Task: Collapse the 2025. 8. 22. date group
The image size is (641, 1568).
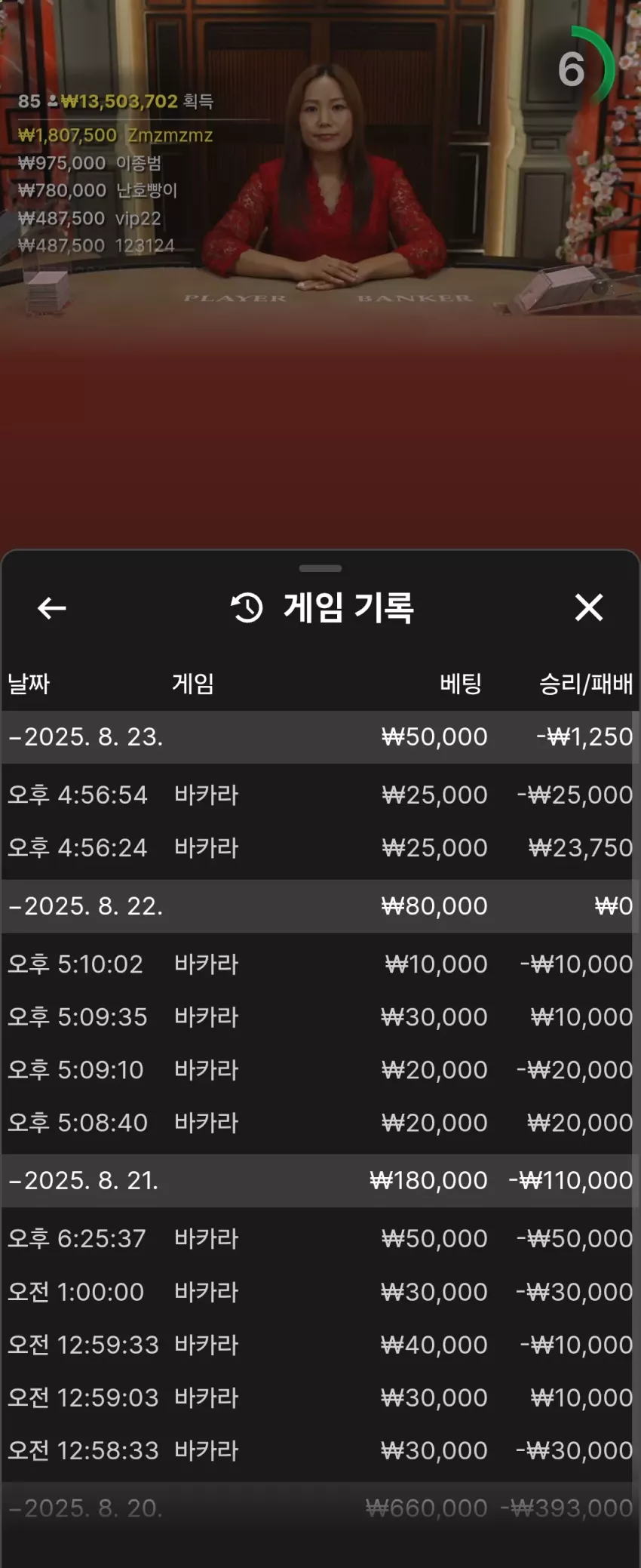Action: [320, 905]
